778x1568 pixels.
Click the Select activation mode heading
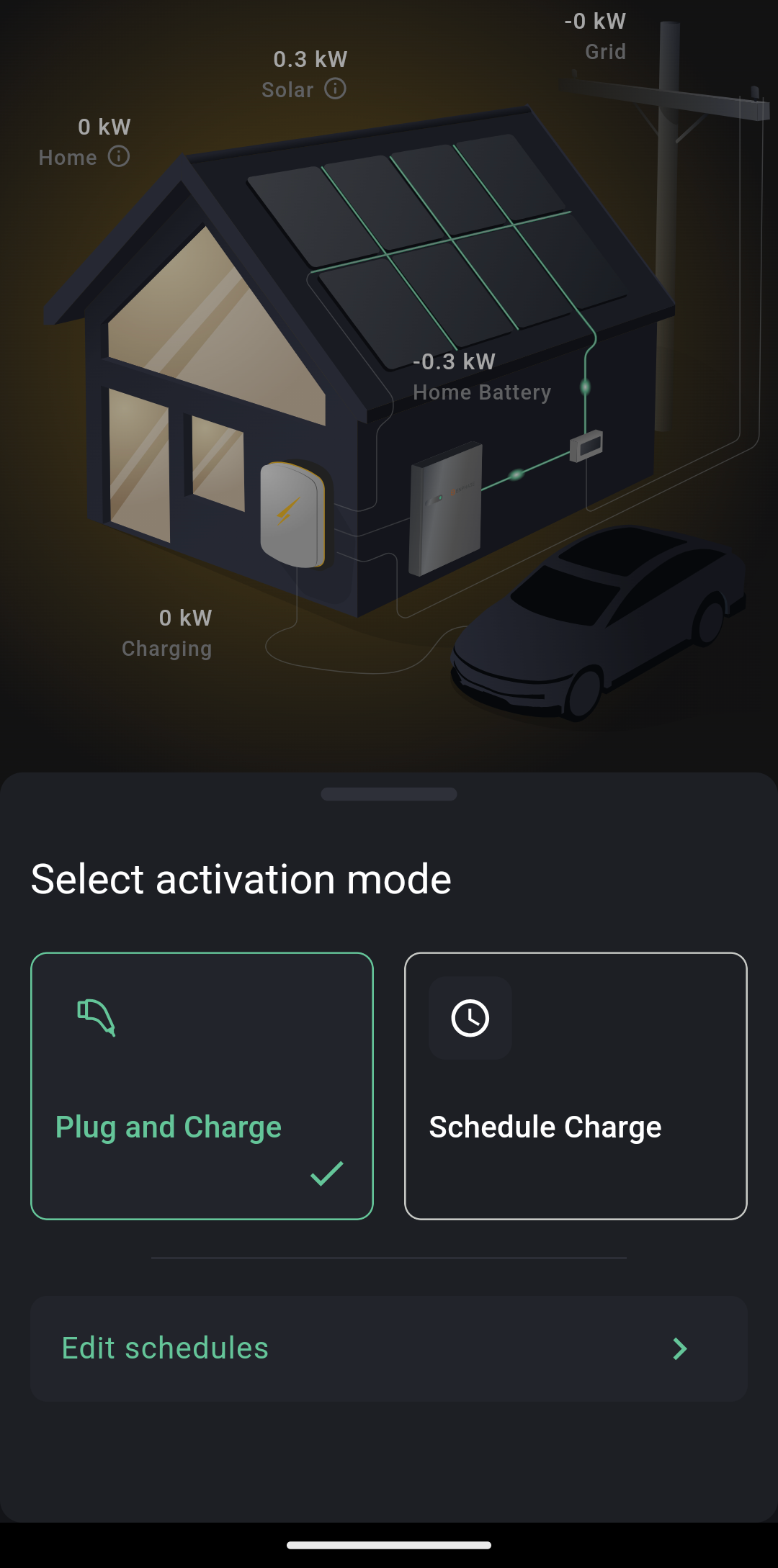pos(241,878)
